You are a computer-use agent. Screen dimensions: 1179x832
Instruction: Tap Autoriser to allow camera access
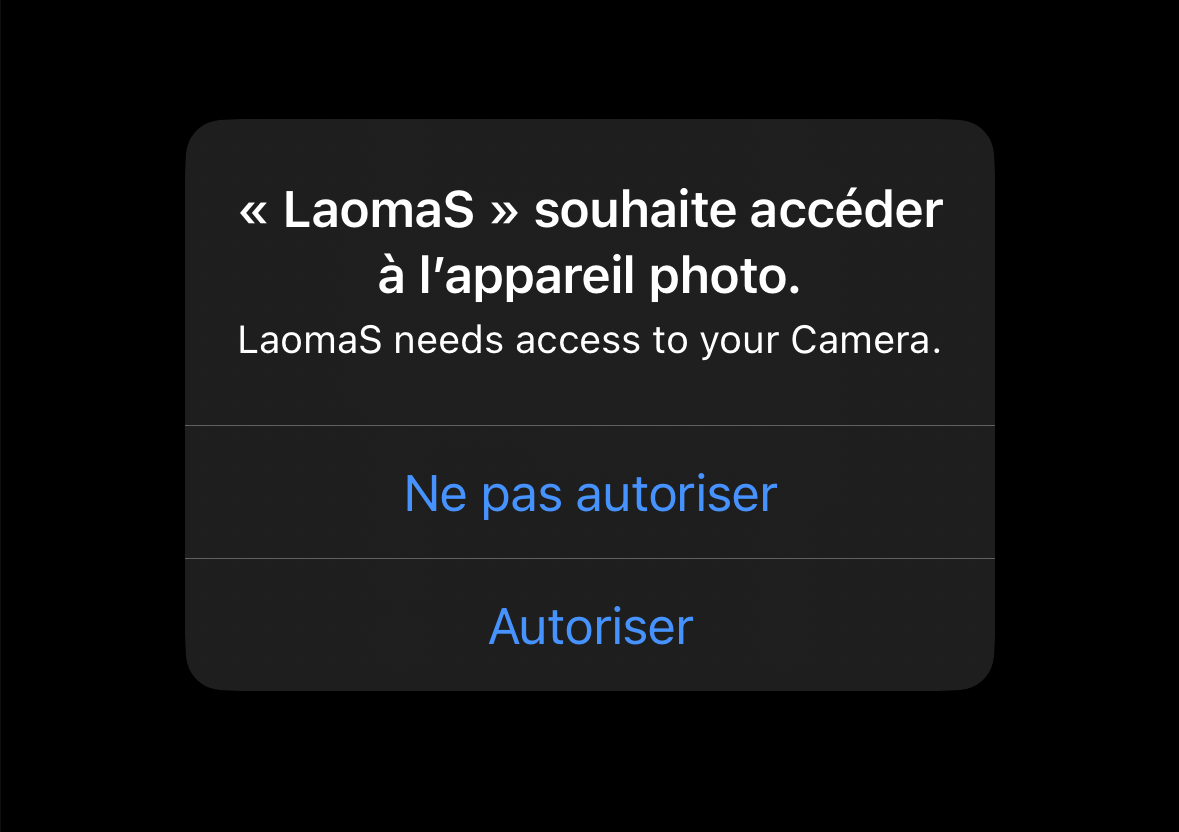pos(590,626)
